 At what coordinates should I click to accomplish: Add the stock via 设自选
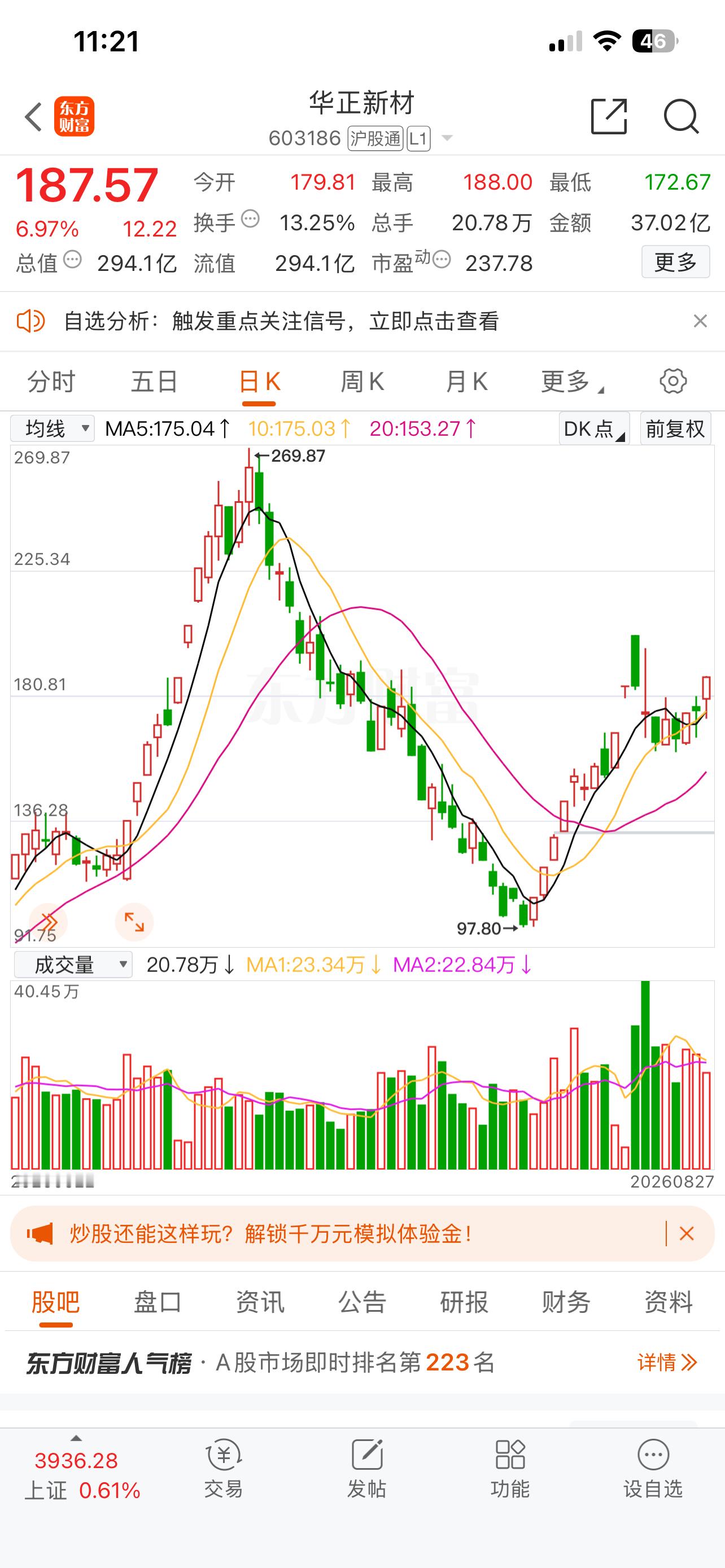click(x=653, y=1467)
